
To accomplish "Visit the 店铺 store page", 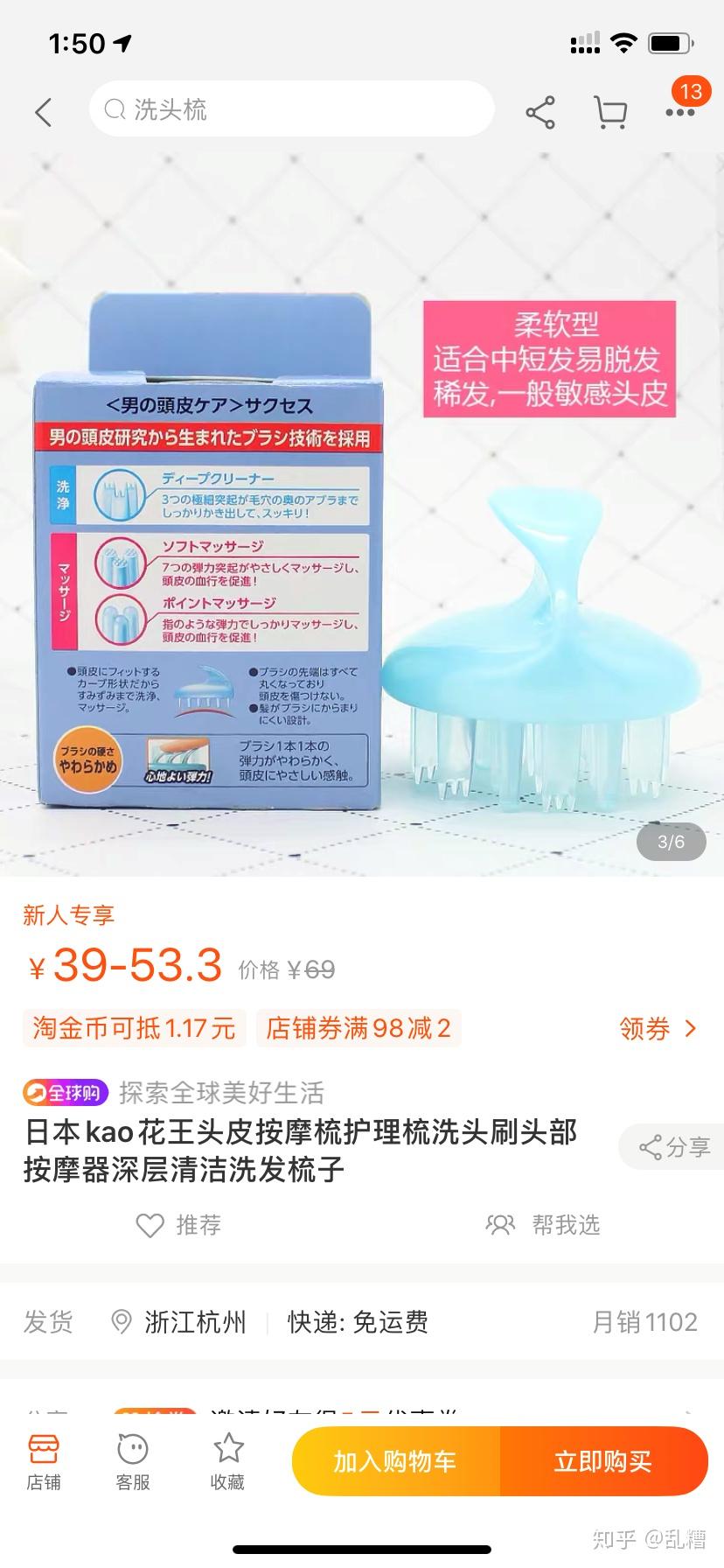I will click(44, 1461).
